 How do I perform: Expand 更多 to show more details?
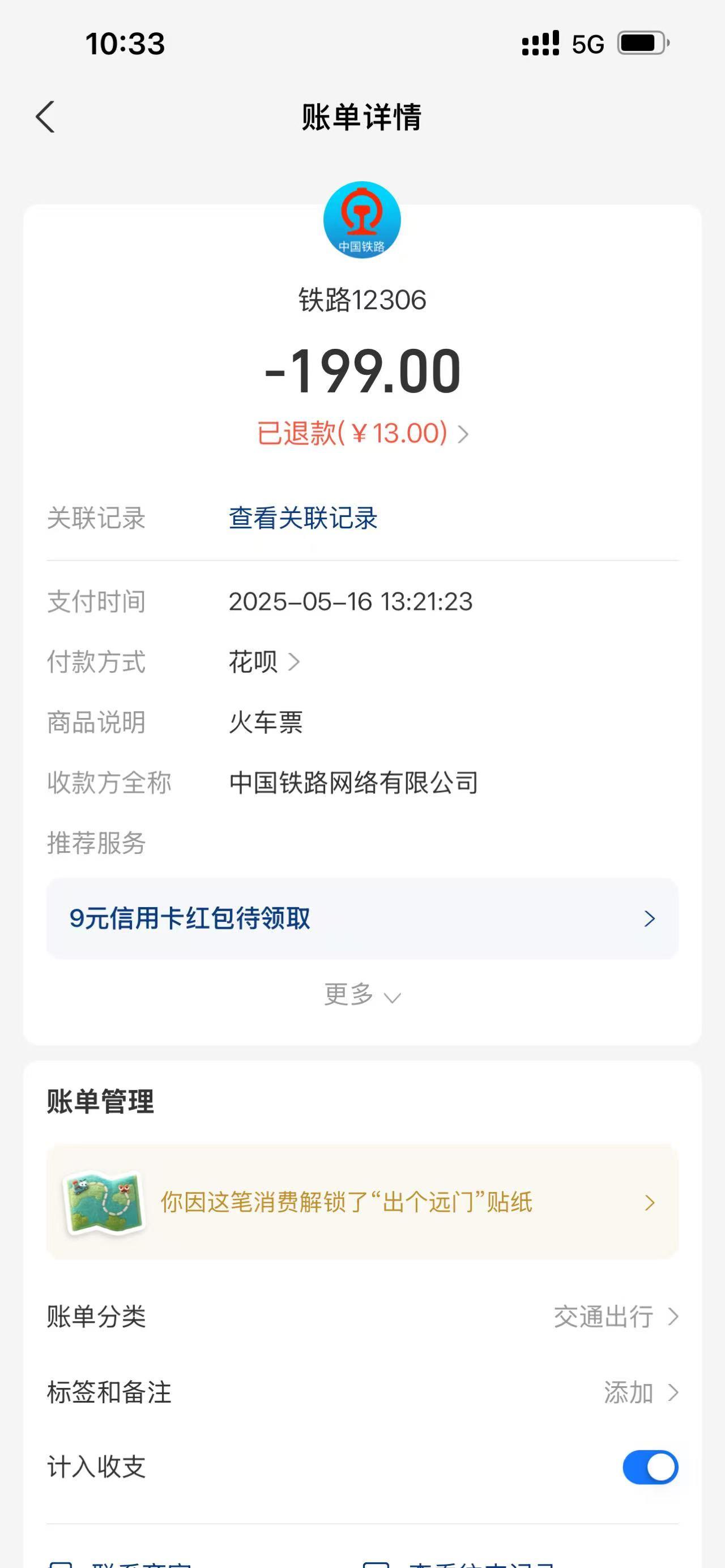362,995
